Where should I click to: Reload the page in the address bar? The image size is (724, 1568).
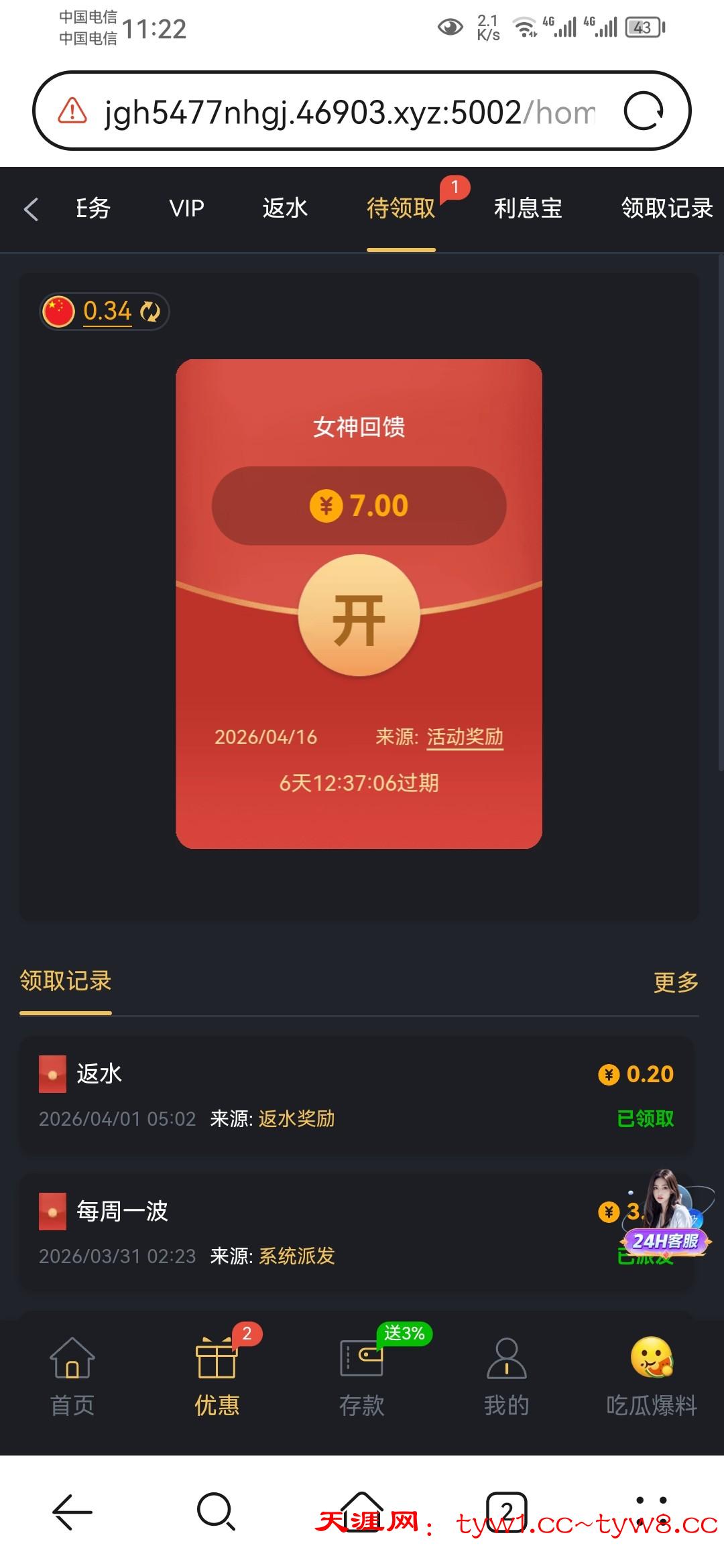pos(644,111)
